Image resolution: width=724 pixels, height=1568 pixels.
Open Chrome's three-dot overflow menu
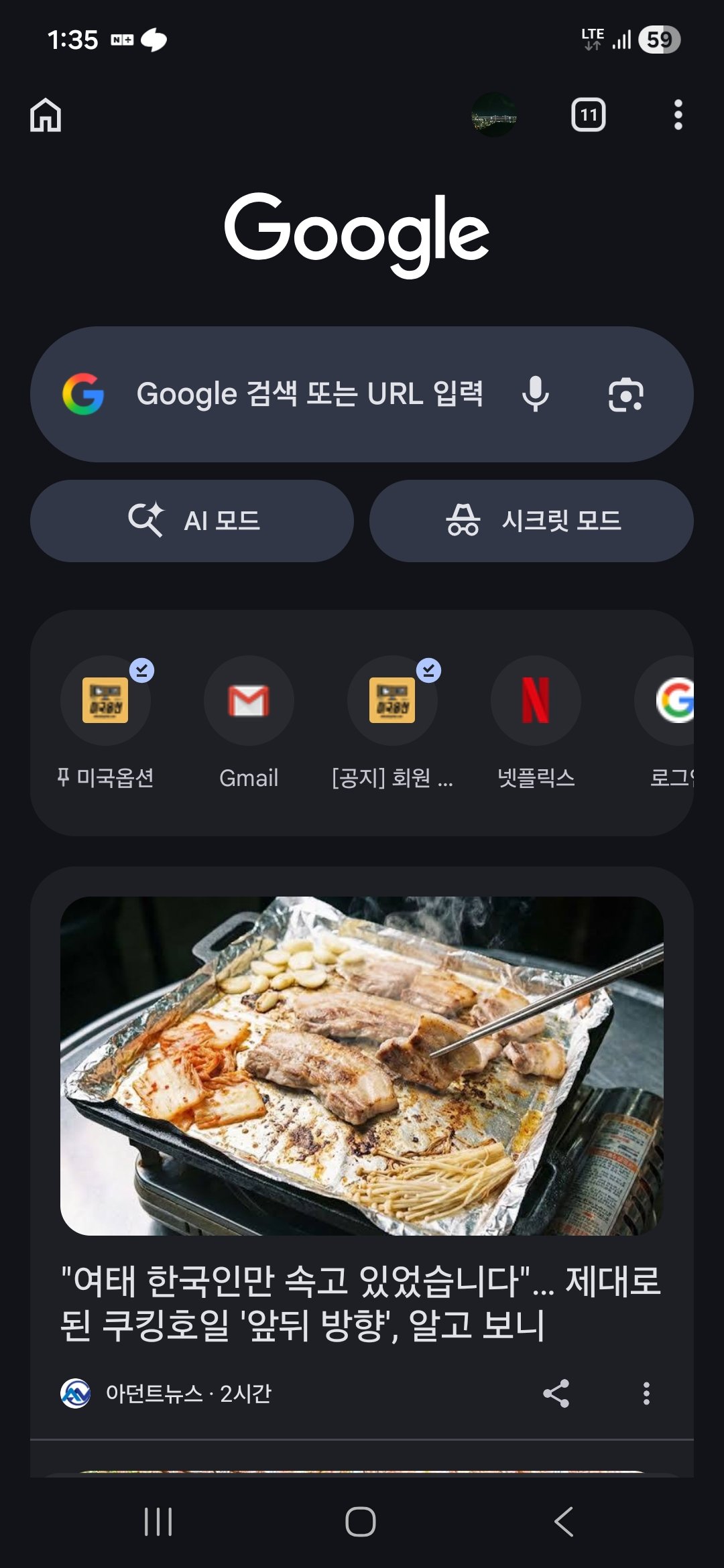[x=678, y=115]
